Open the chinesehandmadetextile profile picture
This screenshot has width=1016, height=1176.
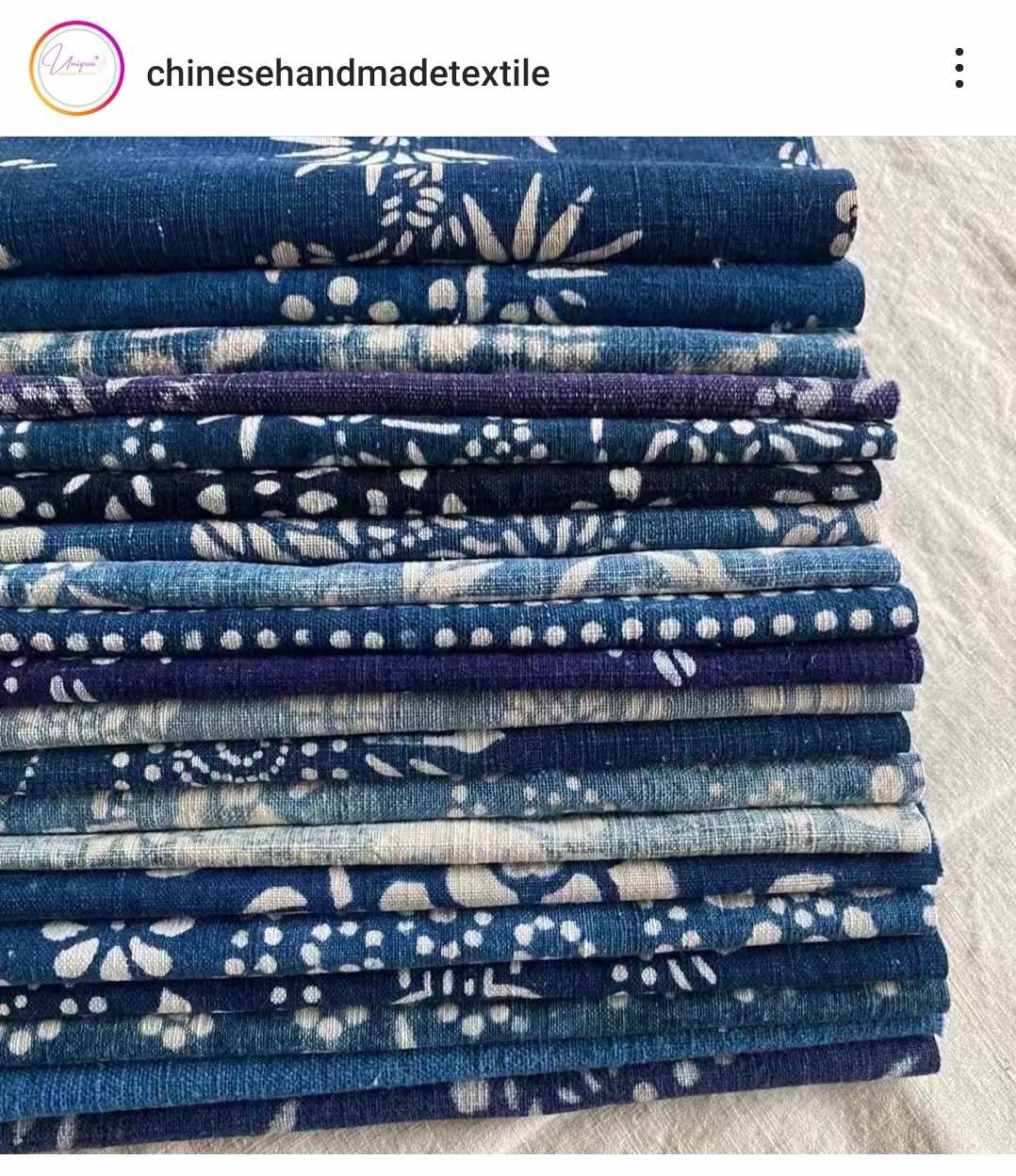click(x=77, y=69)
